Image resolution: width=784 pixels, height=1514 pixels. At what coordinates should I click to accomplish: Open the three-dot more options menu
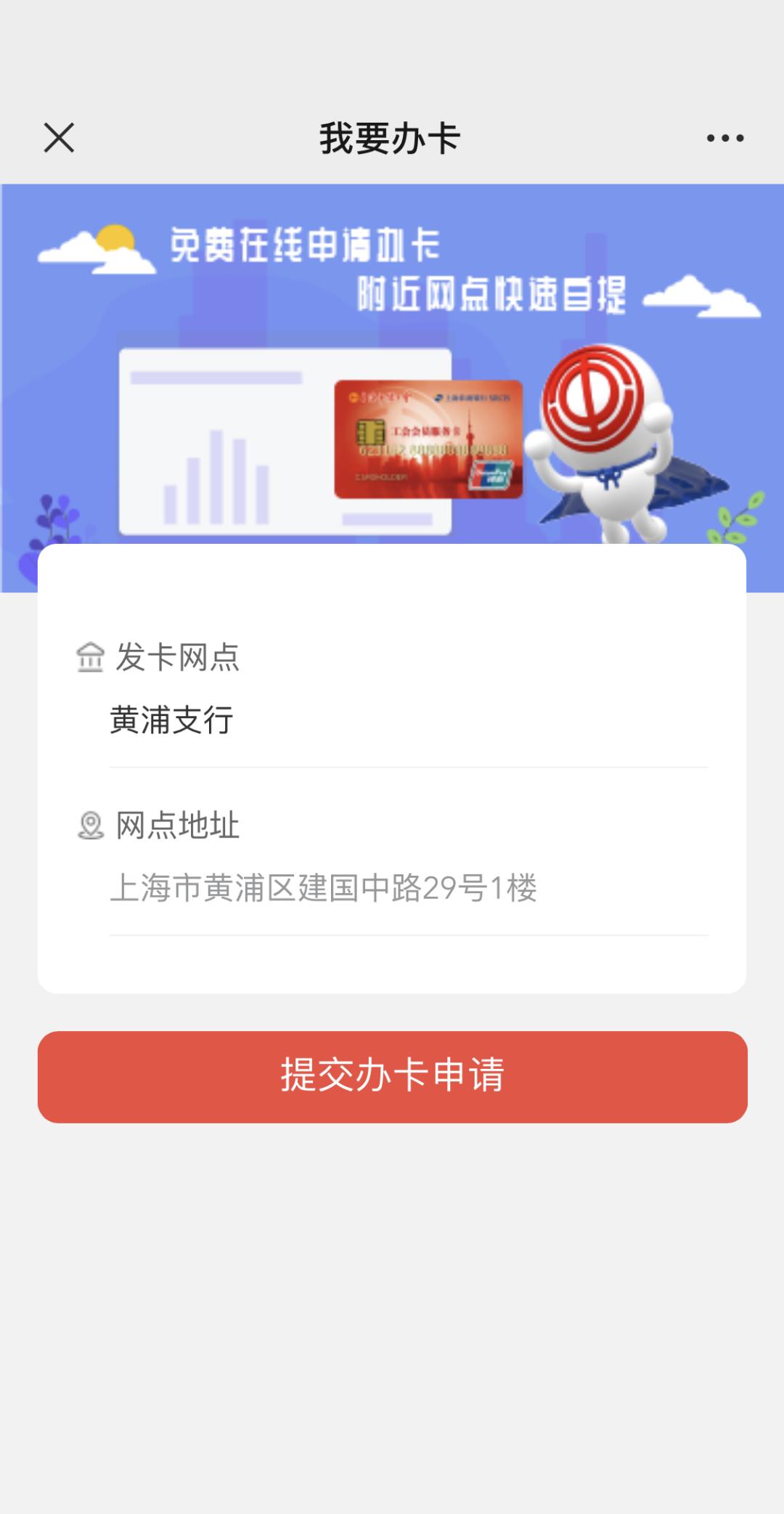724,138
